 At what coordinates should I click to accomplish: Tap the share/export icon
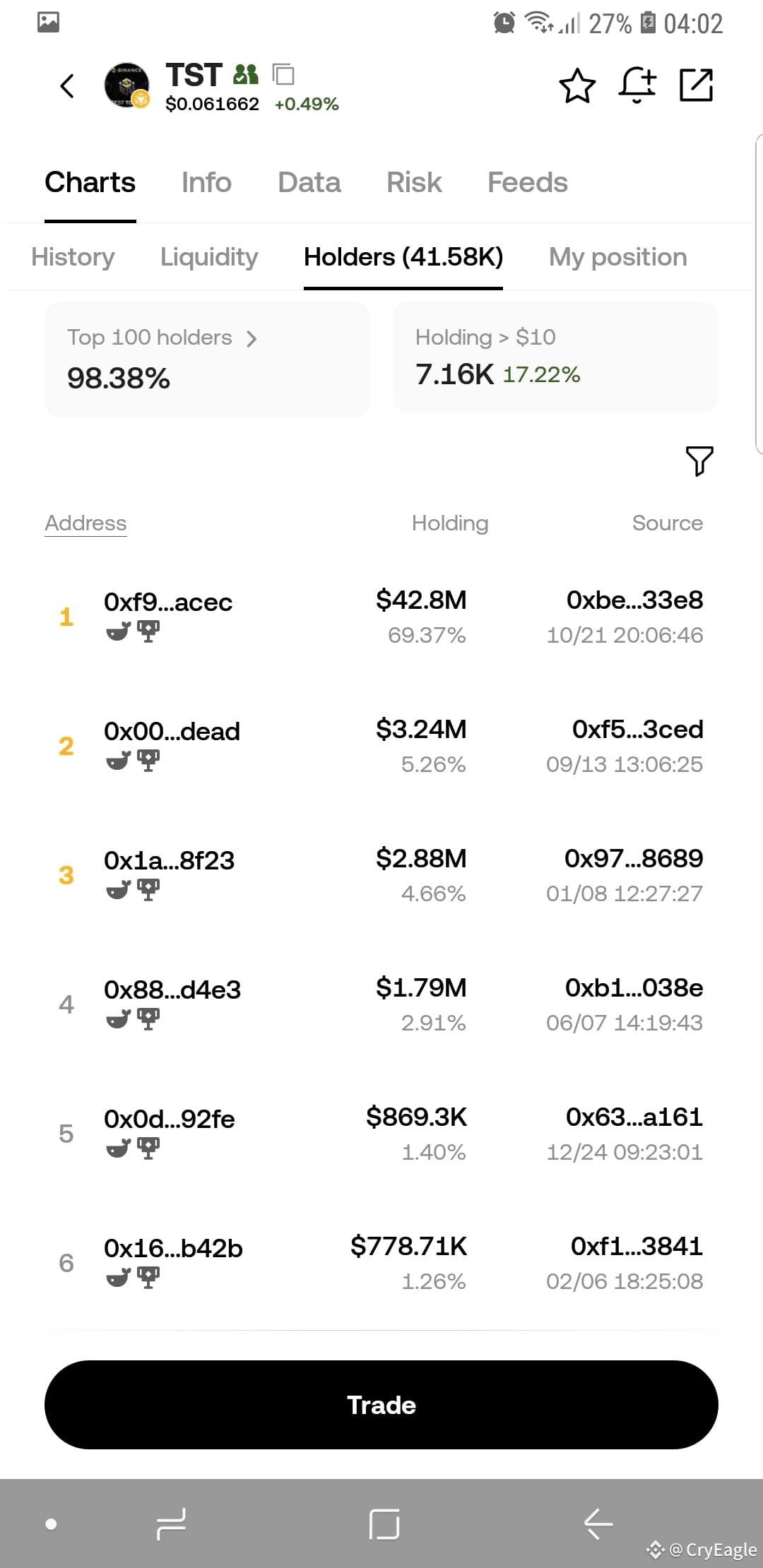695,86
